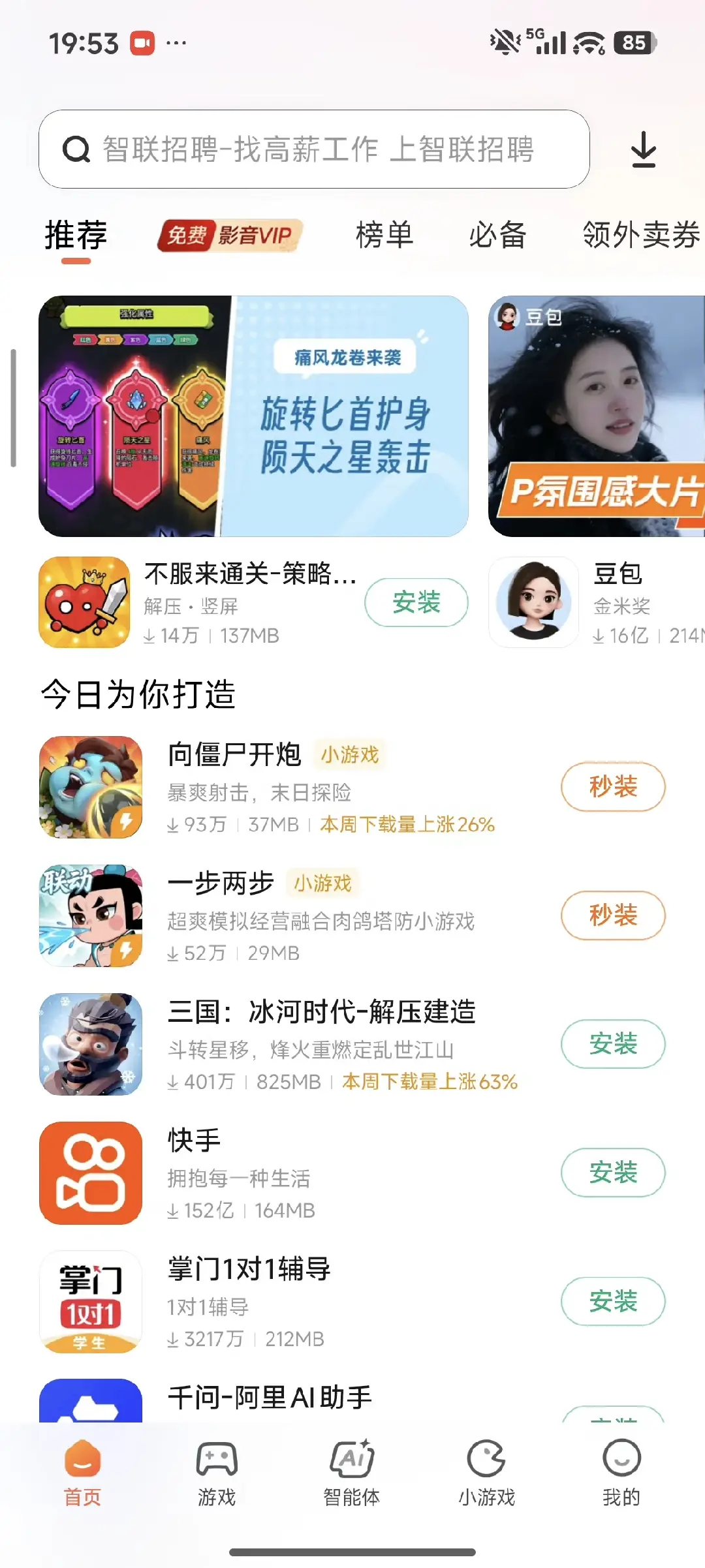
Task: Open the download manager icon
Action: [643, 149]
